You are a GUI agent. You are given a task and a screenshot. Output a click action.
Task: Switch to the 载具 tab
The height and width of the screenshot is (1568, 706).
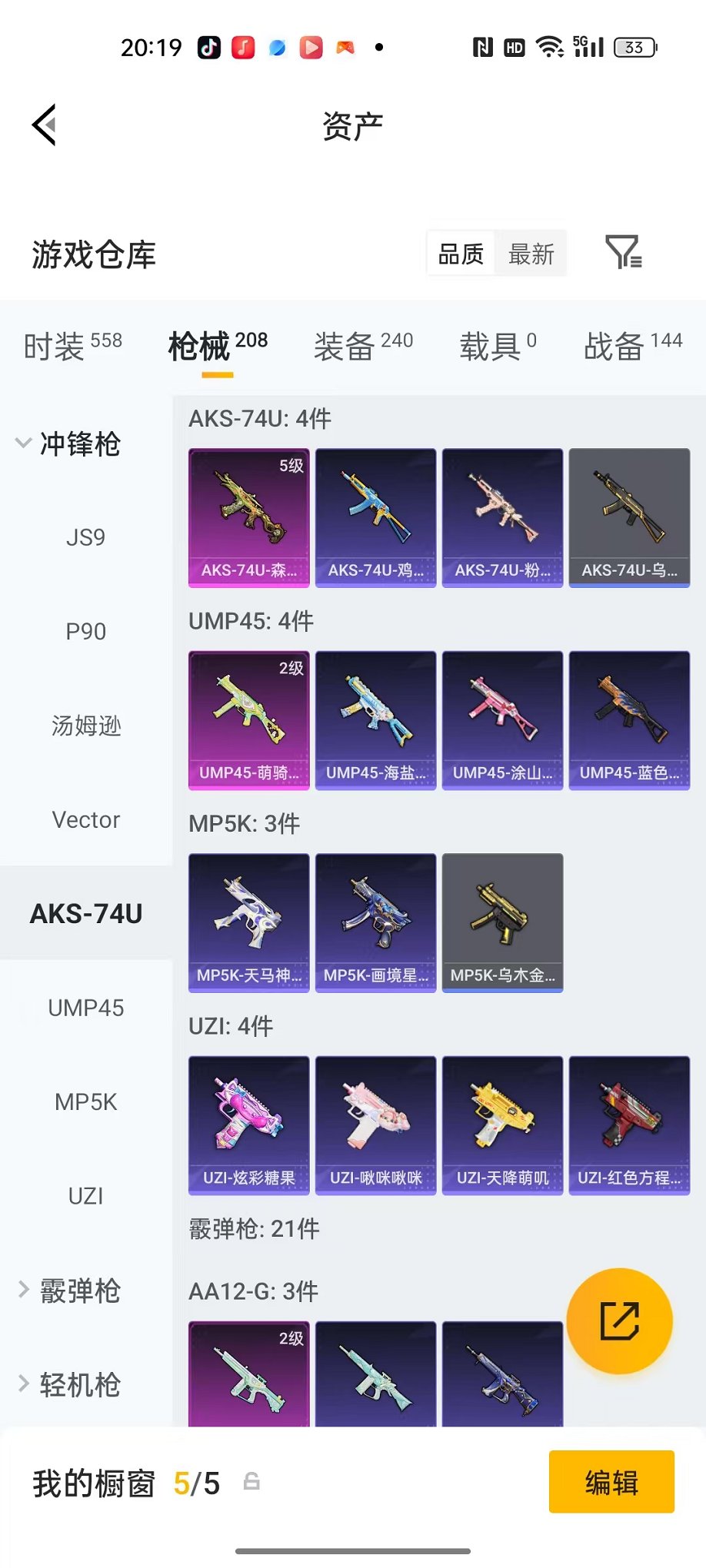(x=498, y=346)
